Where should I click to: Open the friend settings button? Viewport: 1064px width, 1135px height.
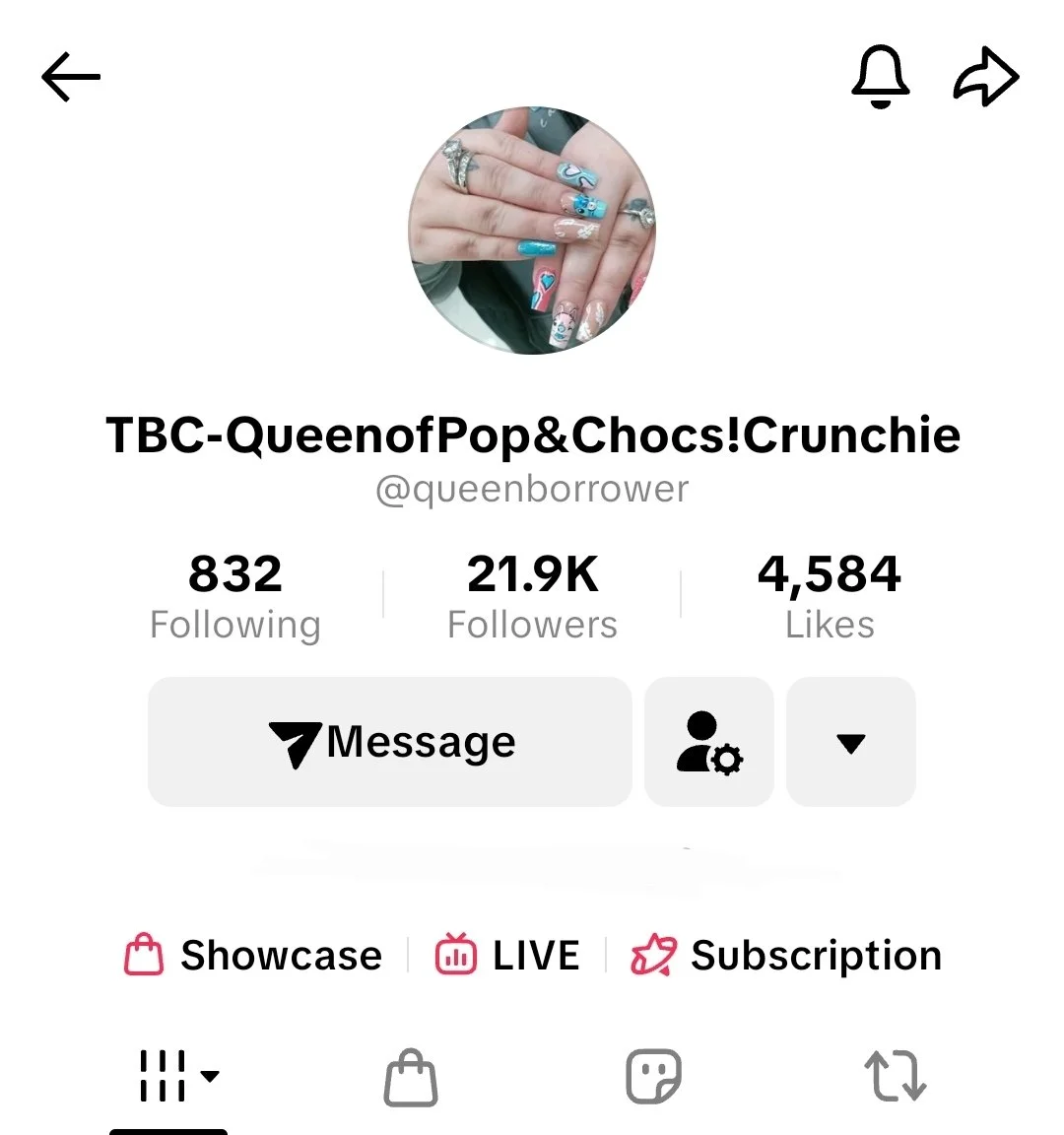pyautogui.click(x=709, y=742)
